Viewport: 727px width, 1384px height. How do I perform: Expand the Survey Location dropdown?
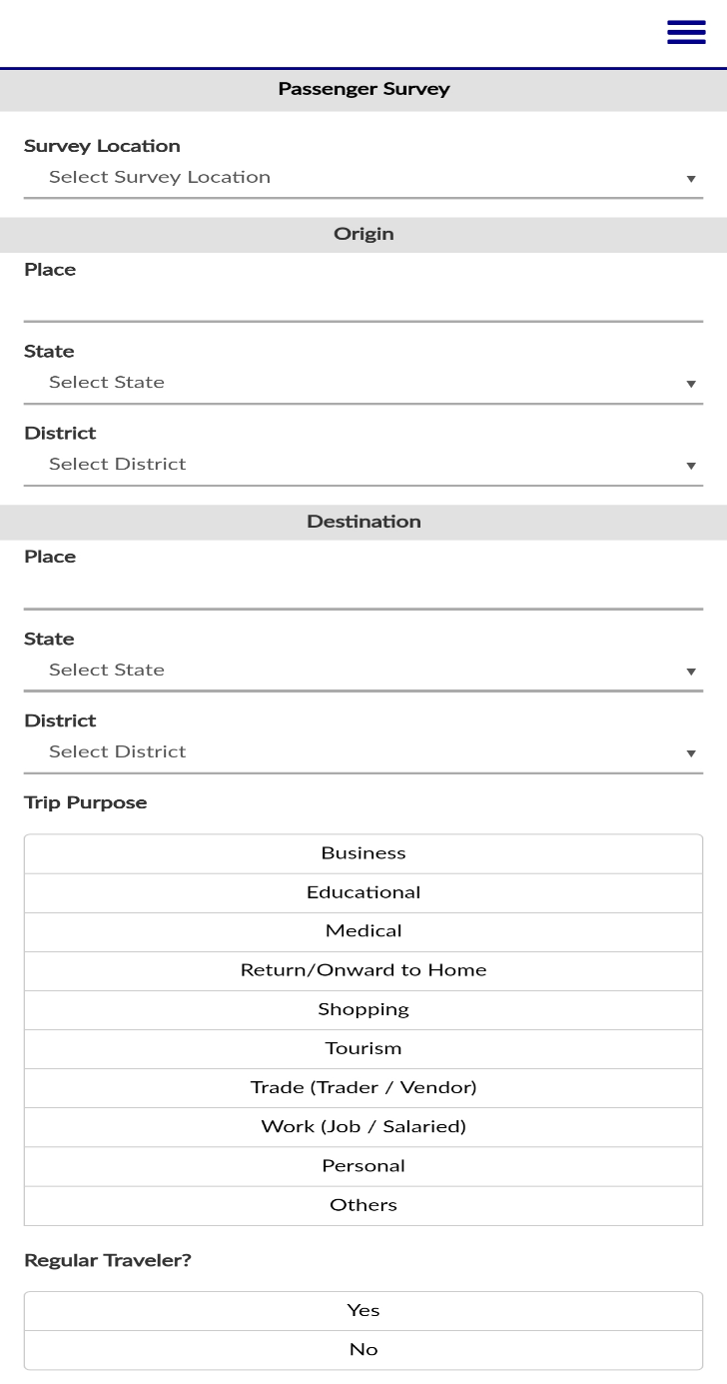[363, 178]
